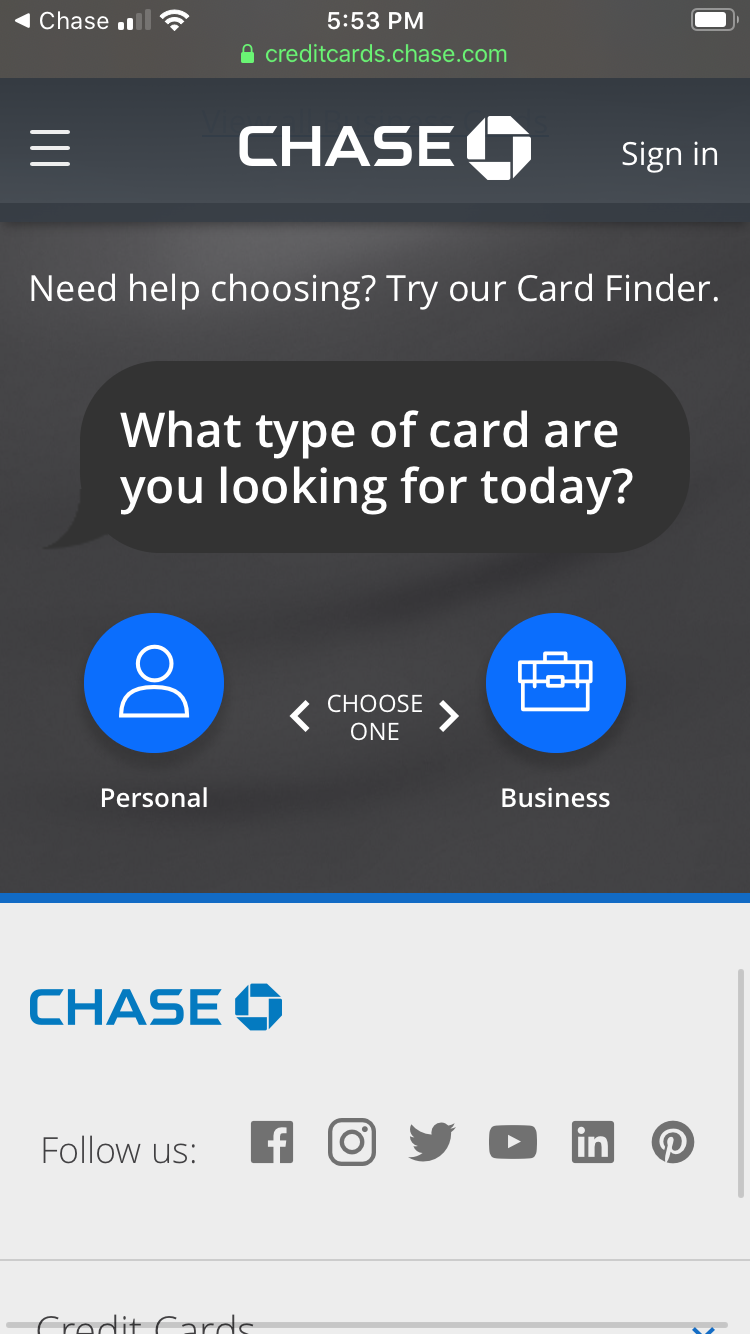Tap the left arrow beside Choose One
Viewport: 750px width, 1334px height.
(x=300, y=716)
